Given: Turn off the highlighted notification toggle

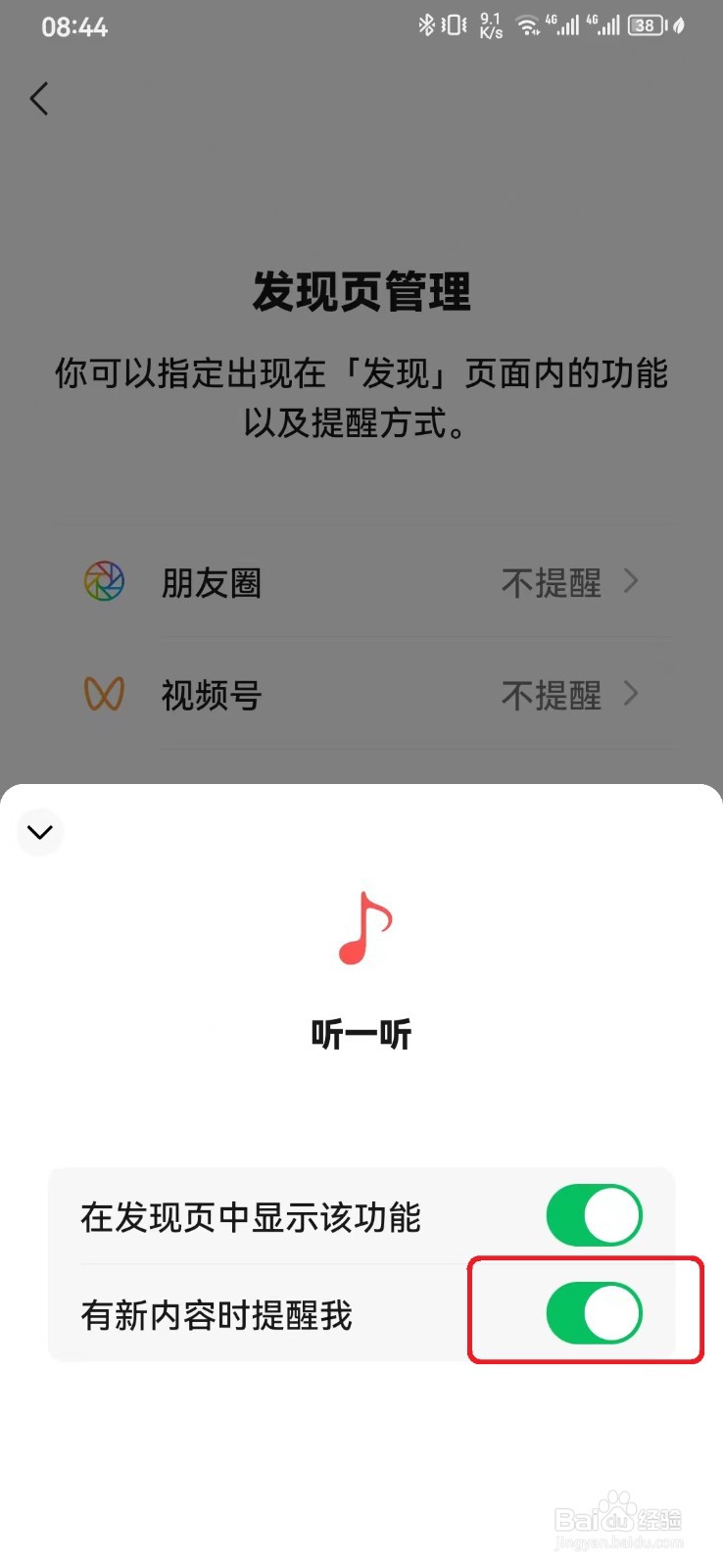Looking at the screenshot, I should [x=595, y=1313].
